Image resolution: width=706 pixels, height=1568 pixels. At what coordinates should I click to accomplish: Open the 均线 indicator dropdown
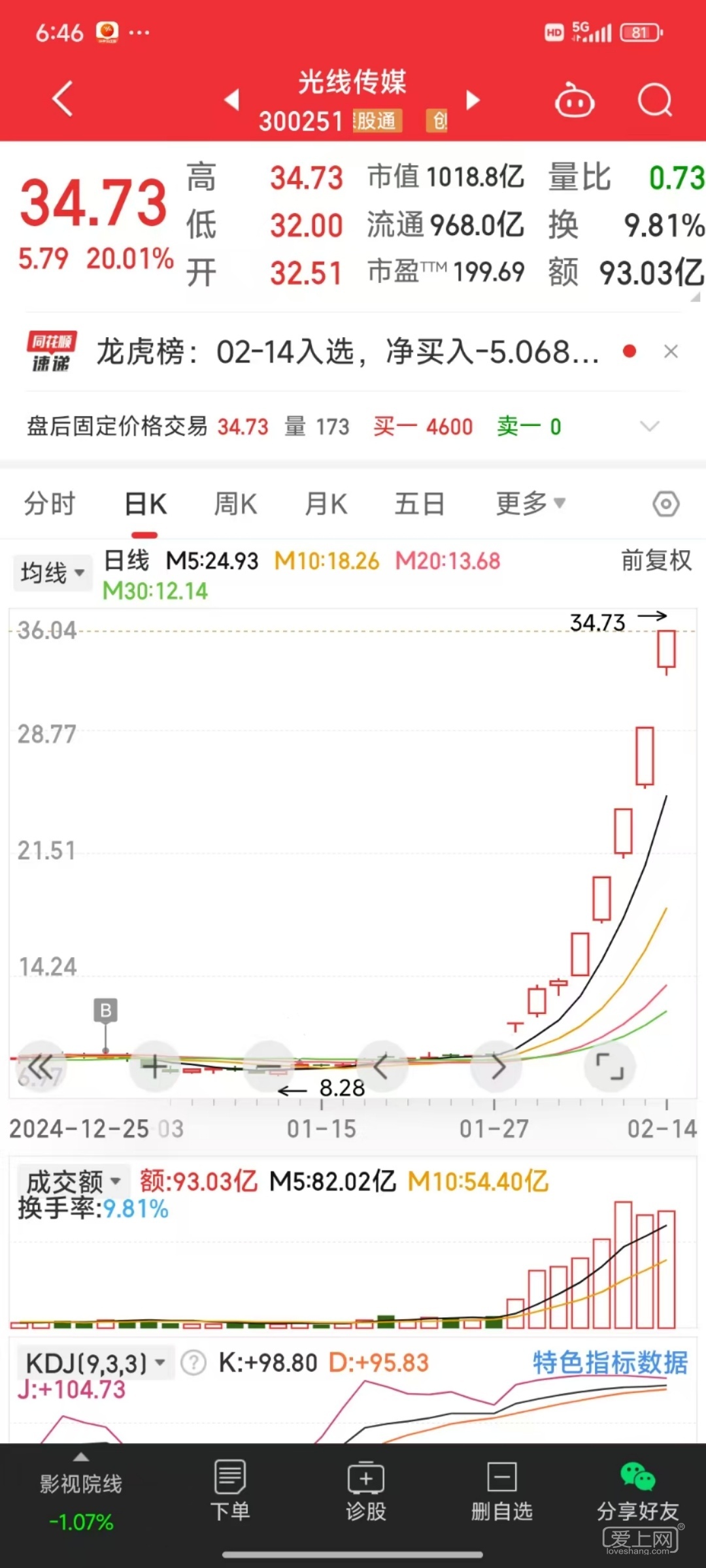click(52, 573)
